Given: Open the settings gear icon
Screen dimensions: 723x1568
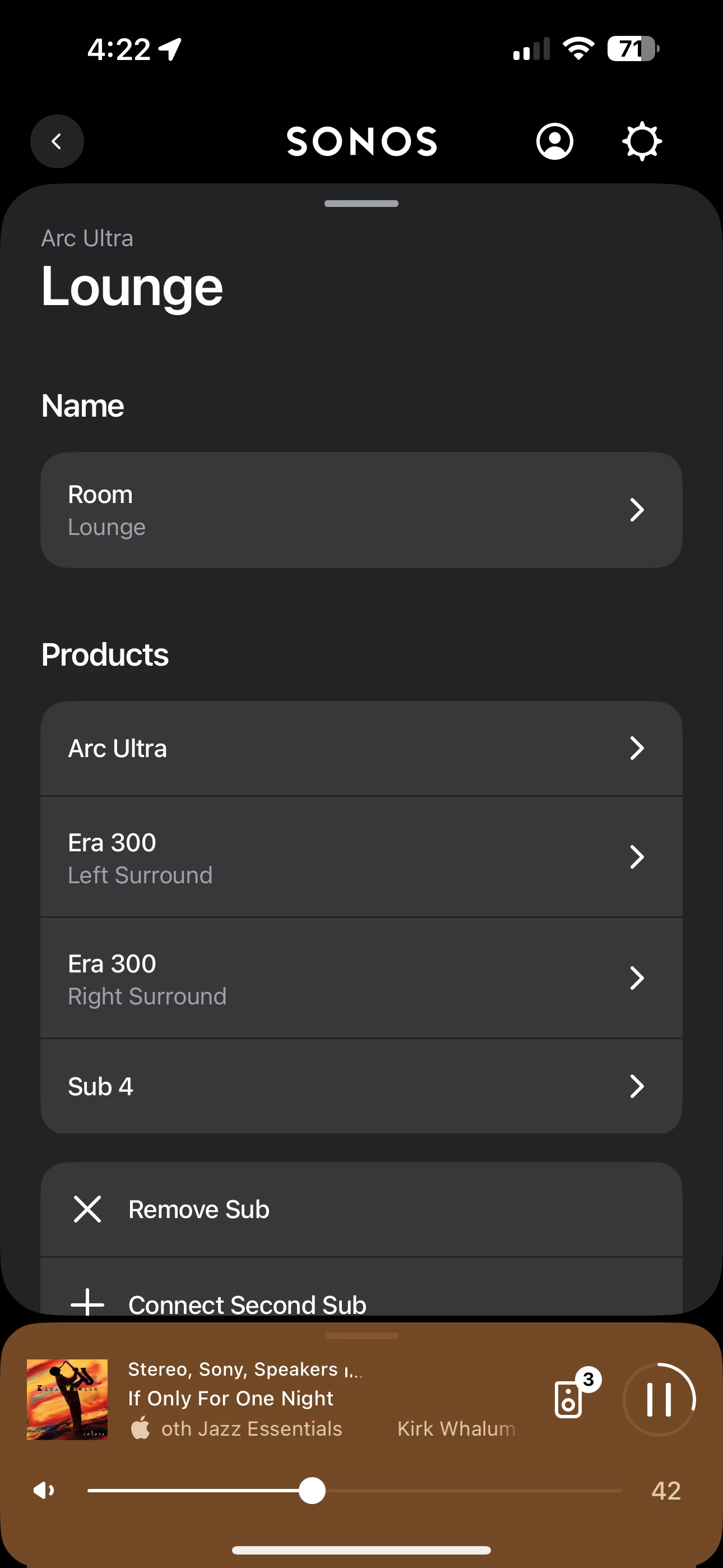Looking at the screenshot, I should 642,141.
